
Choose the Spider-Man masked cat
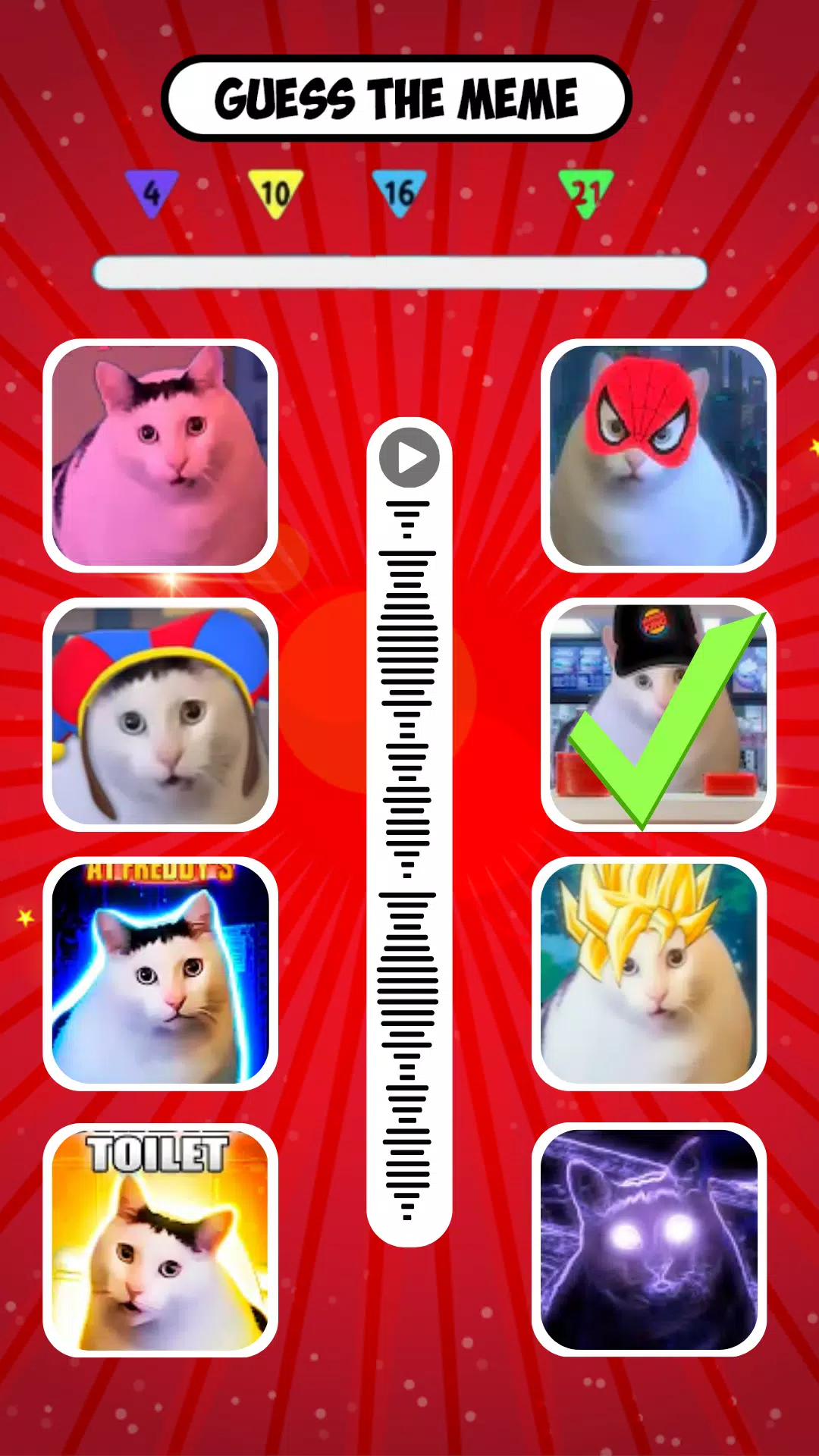(x=657, y=456)
